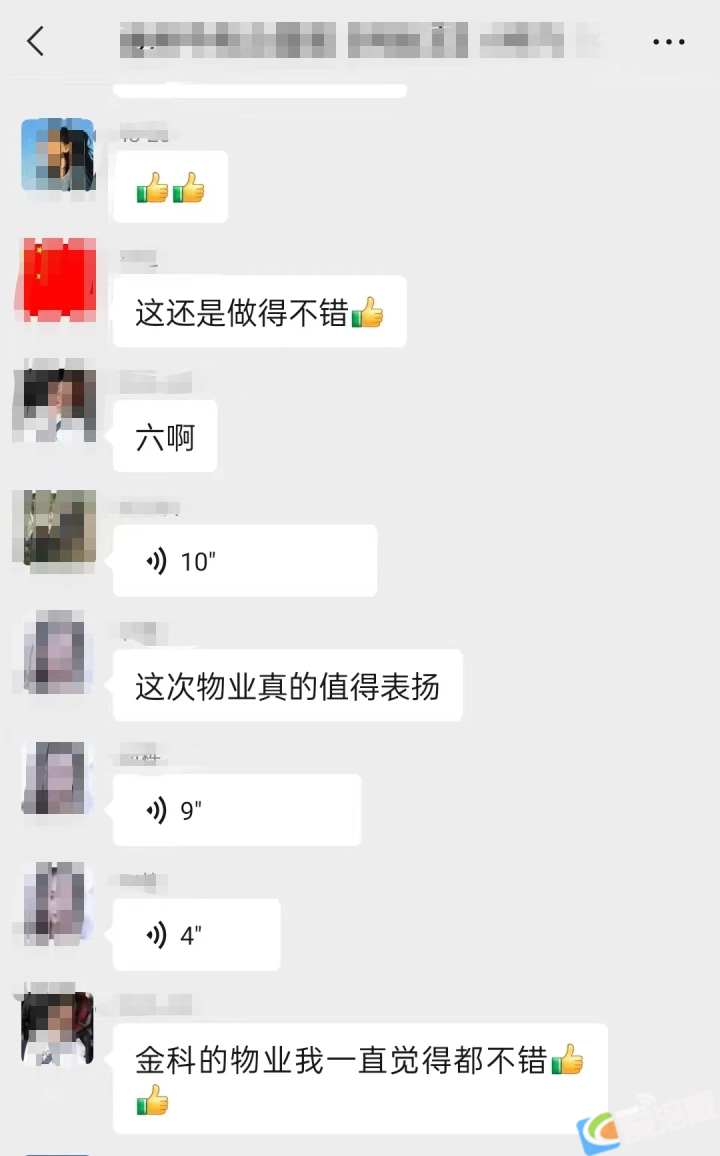This screenshot has height=1156, width=720.
Task: Play the 9-second voice message
Action: tap(236, 810)
